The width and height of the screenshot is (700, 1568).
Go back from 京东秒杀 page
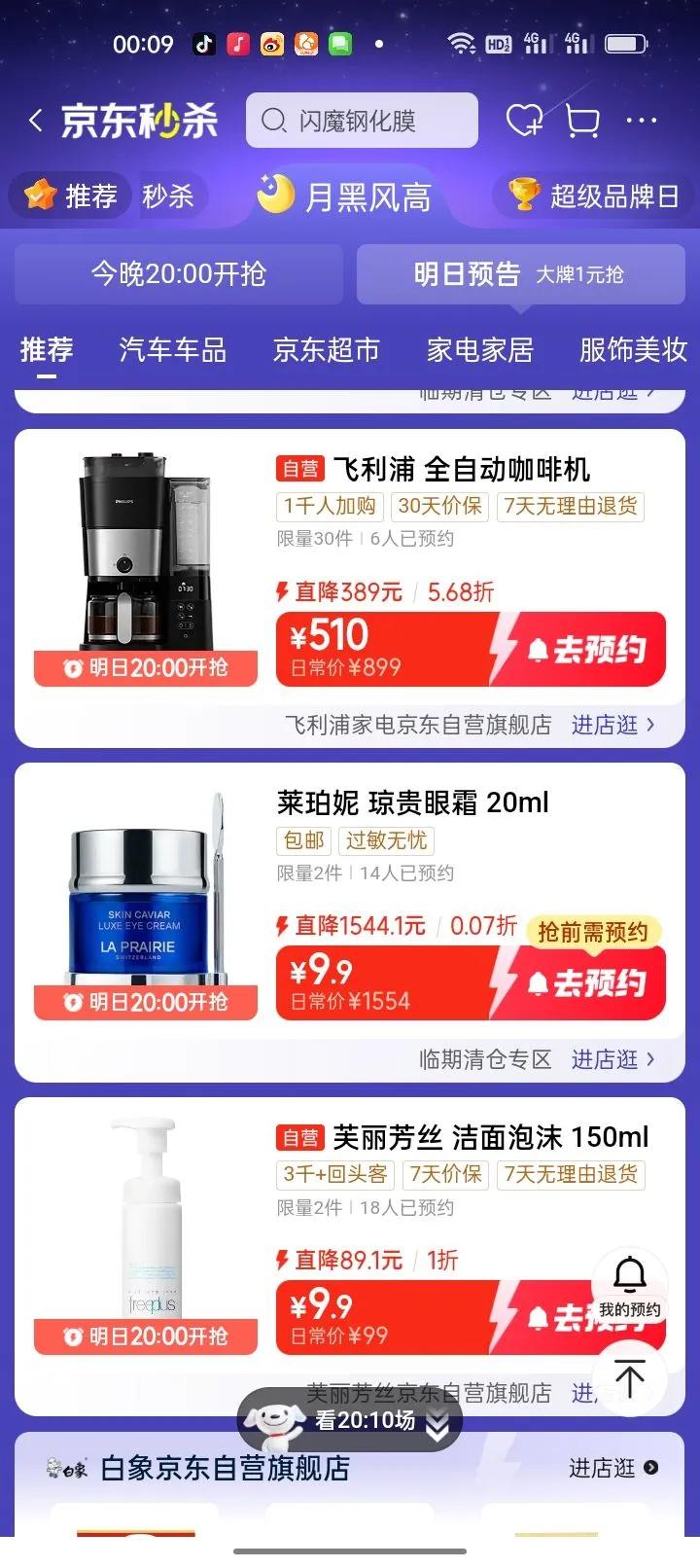36,121
